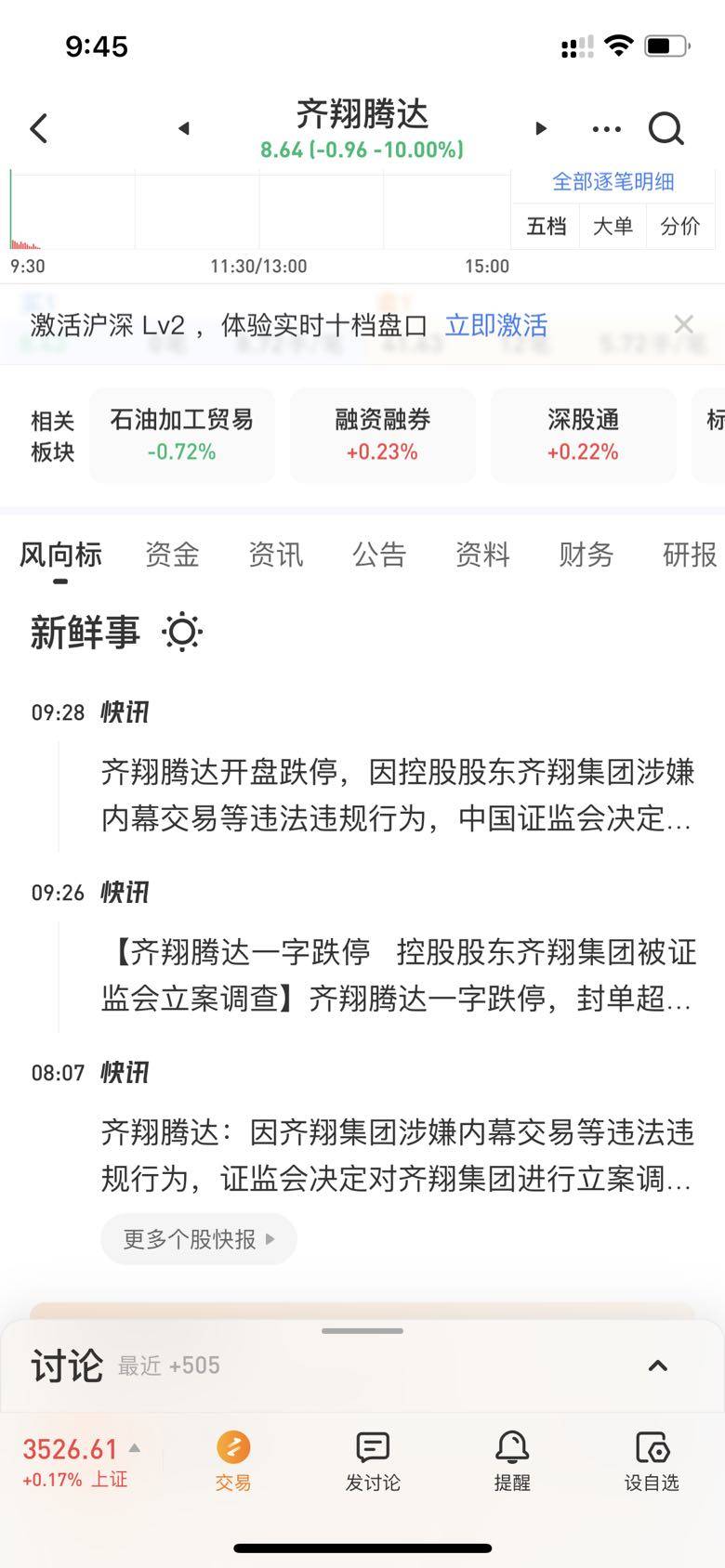Tap the 交易 button

point(233,1461)
